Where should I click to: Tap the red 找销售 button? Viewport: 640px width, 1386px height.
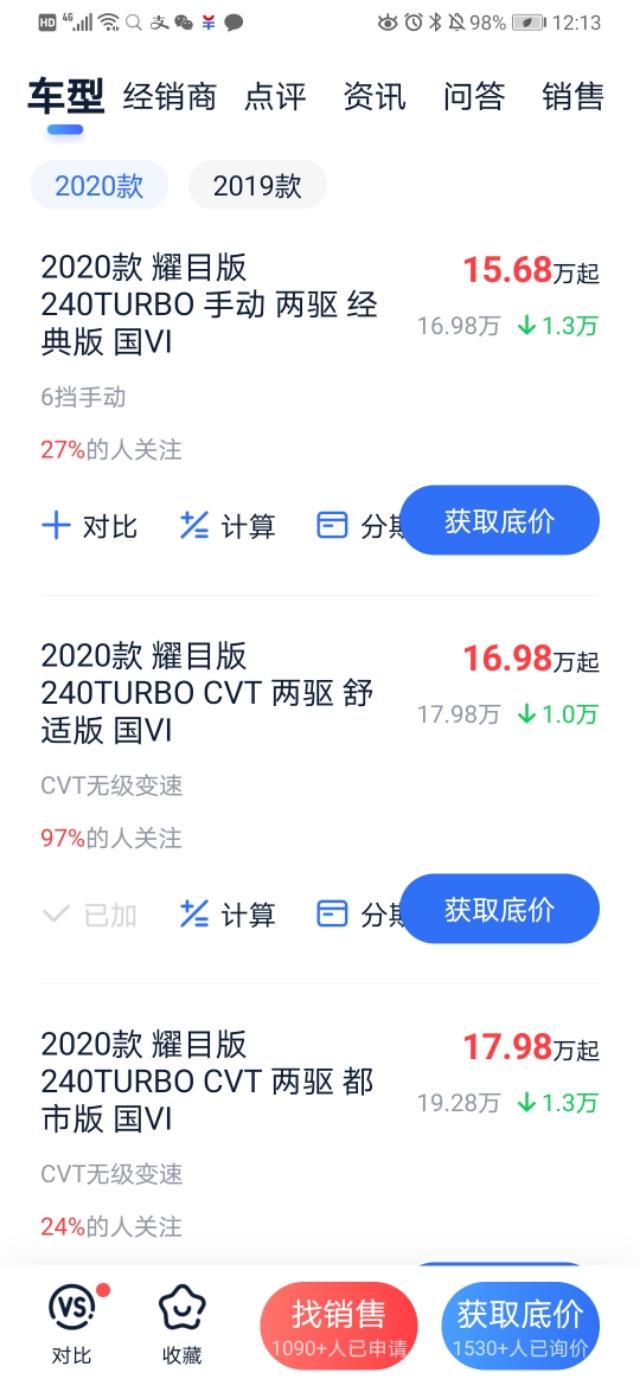pyautogui.click(x=338, y=1326)
